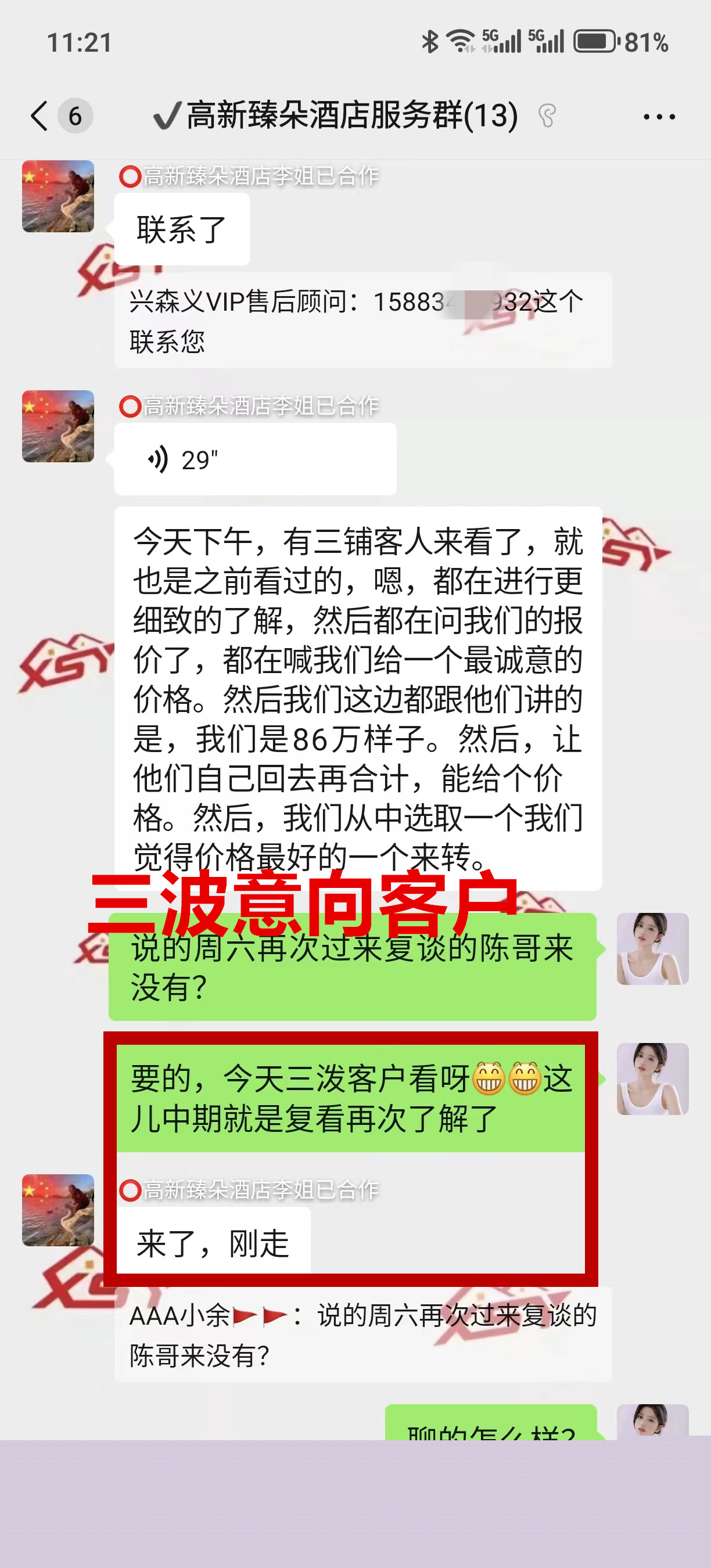The height and width of the screenshot is (1568, 711).
Task: Open quoted message from 兴森义VIP售后顾问
Action: point(362,320)
